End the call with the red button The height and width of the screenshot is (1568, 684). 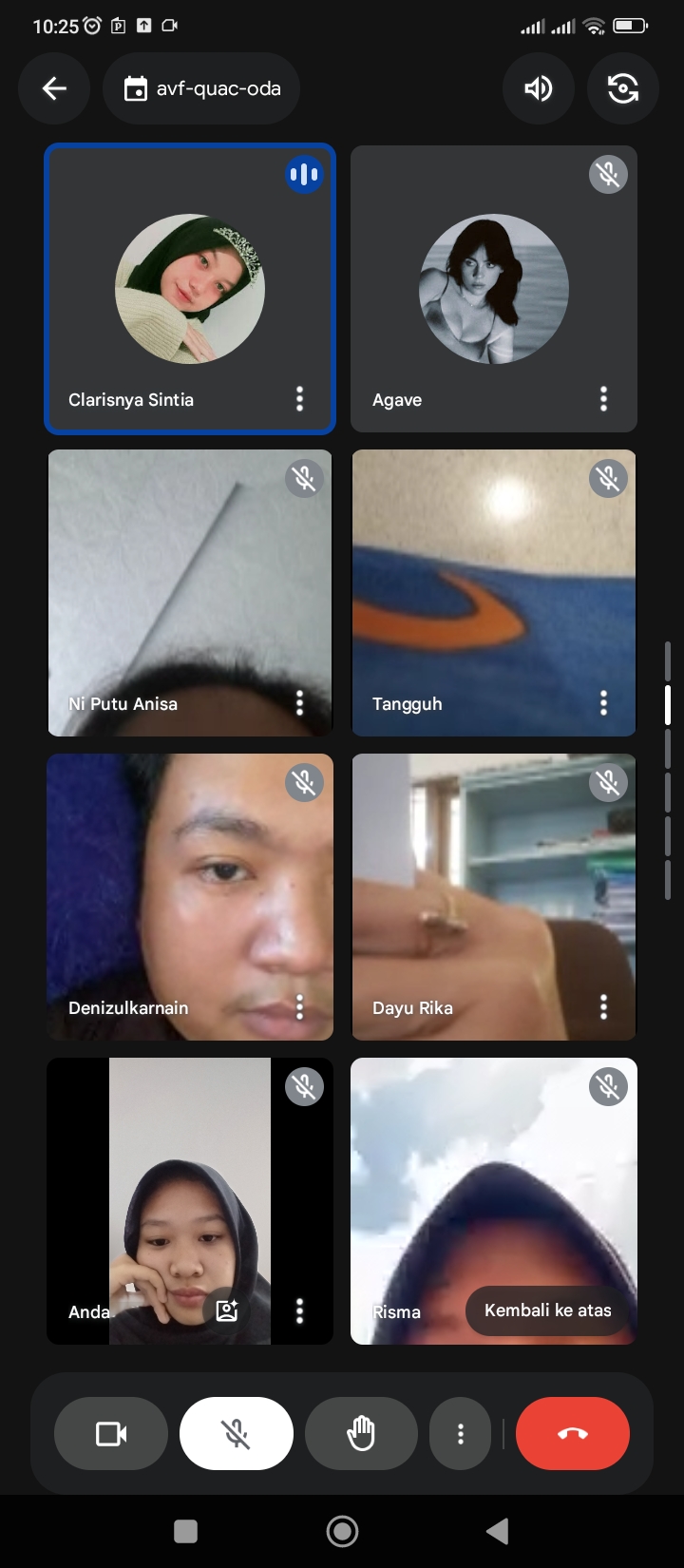(573, 1433)
